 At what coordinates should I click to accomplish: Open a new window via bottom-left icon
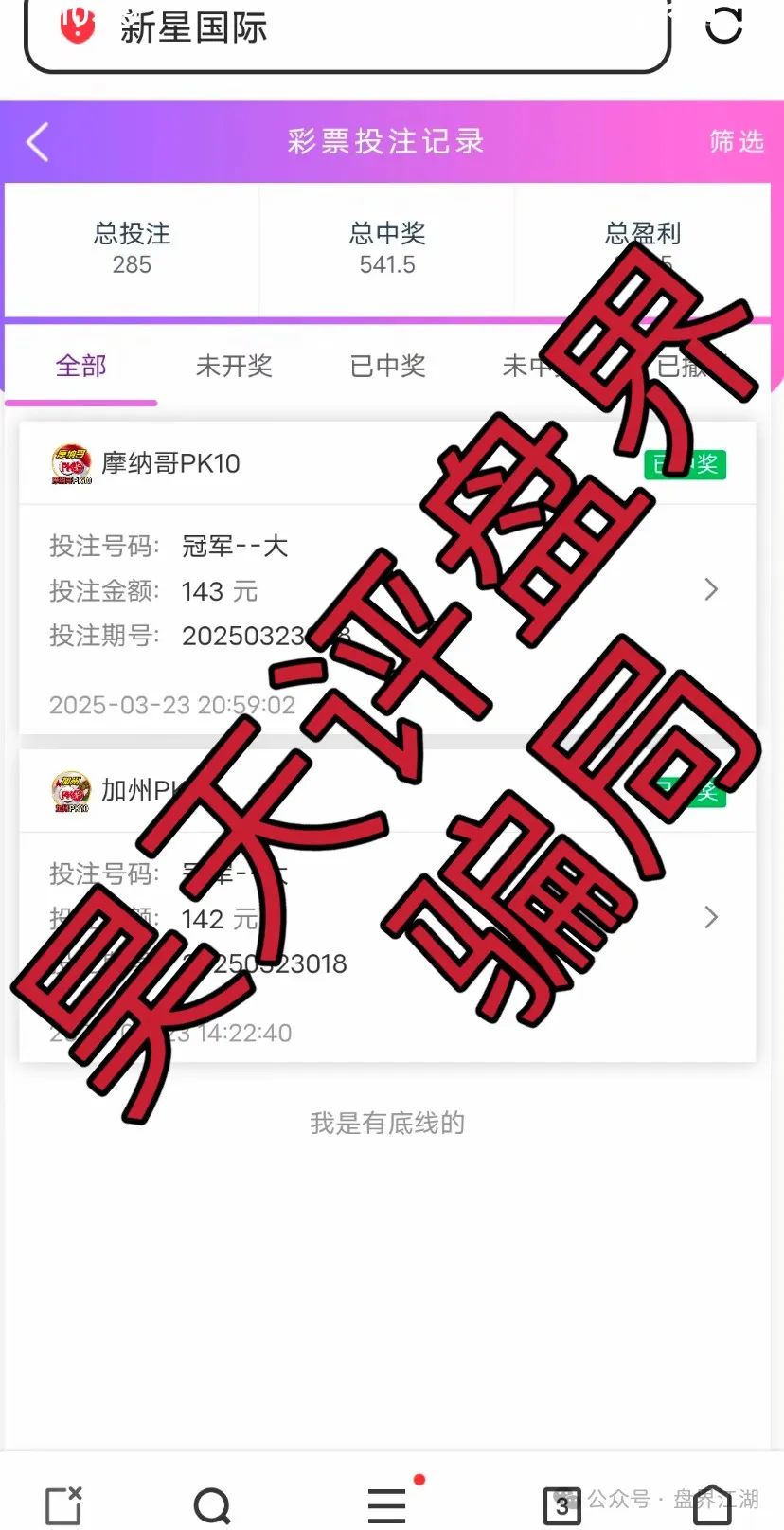[61, 1503]
